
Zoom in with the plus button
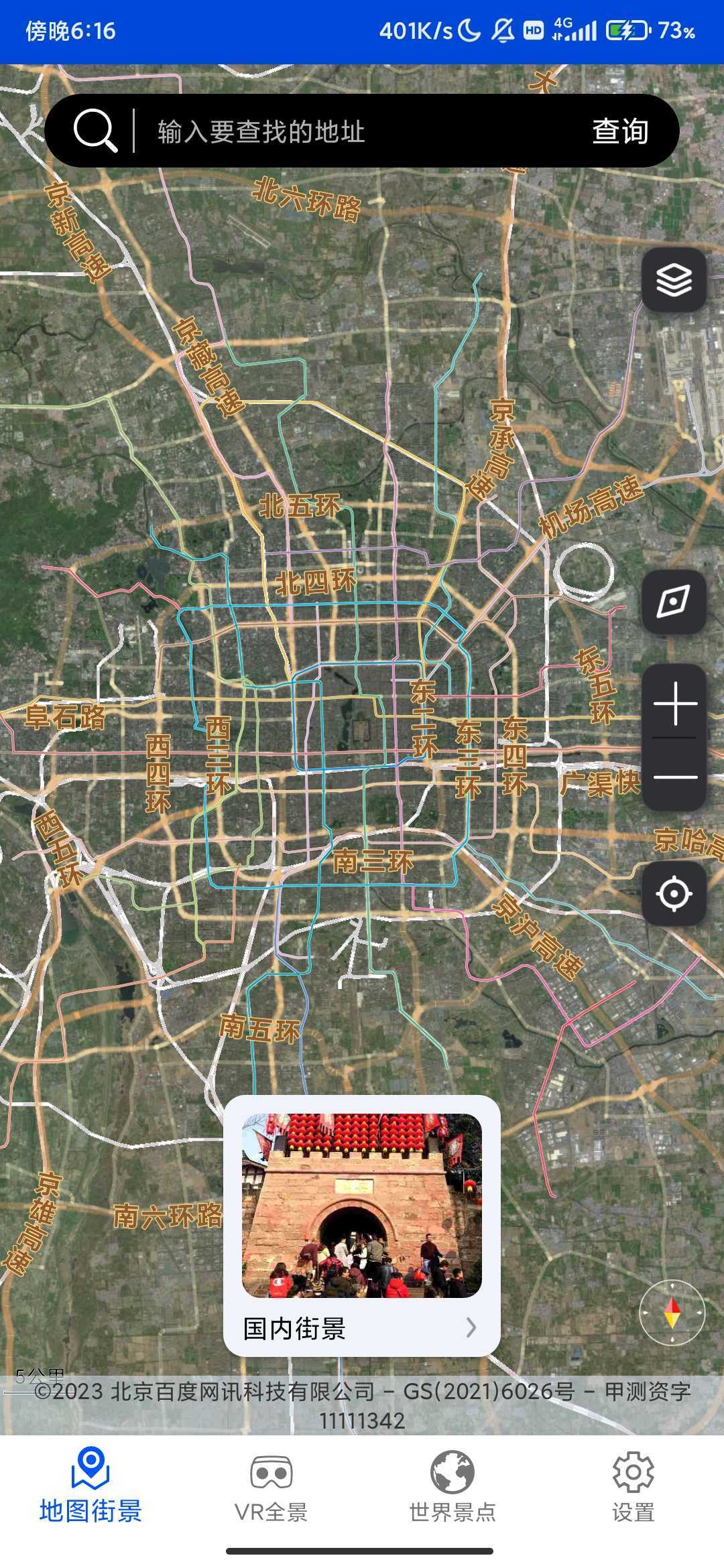click(x=675, y=704)
